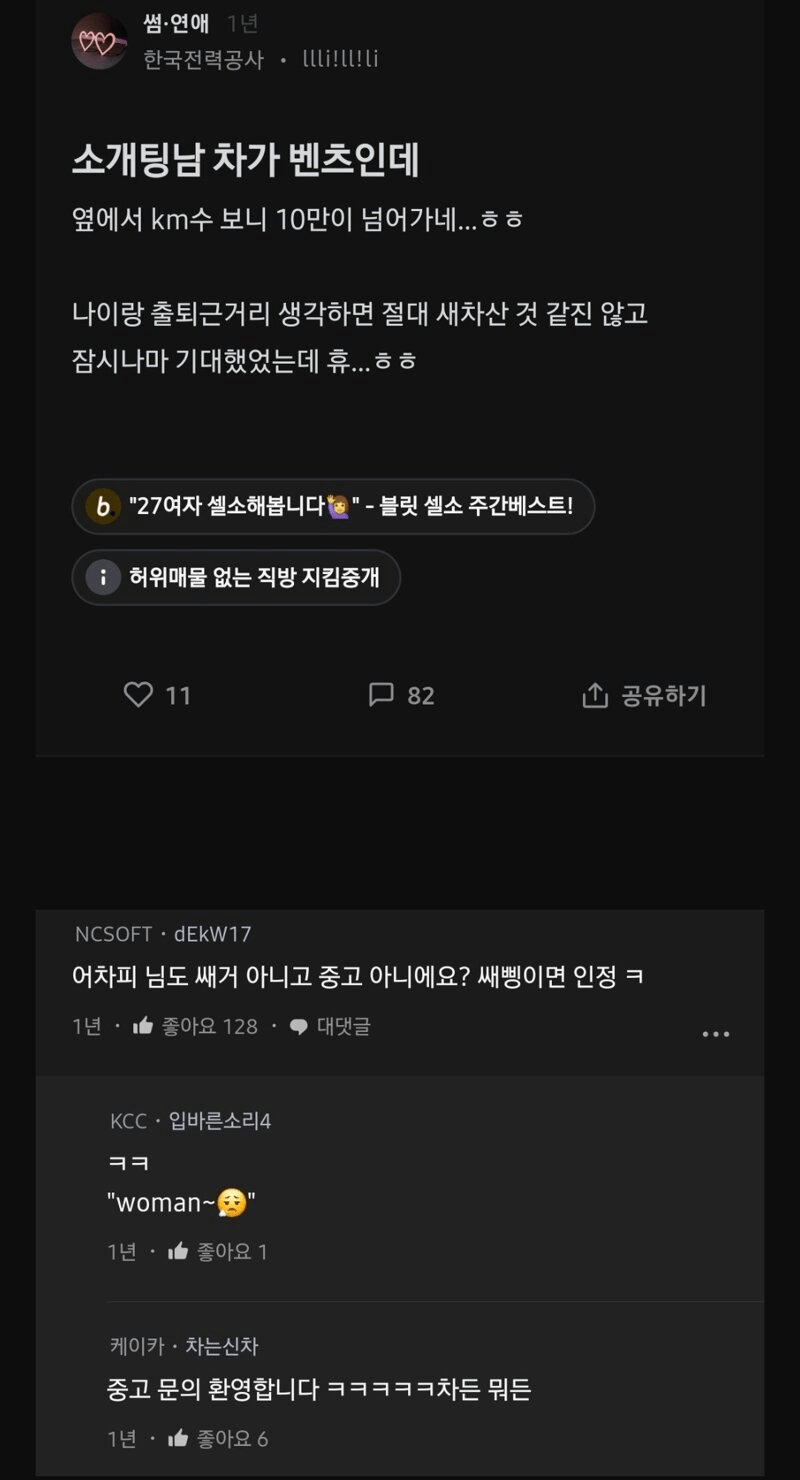This screenshot has height=1480, width=800.
Task: Tap 공유하기 to share the post
Action: (x=645, y=696)
